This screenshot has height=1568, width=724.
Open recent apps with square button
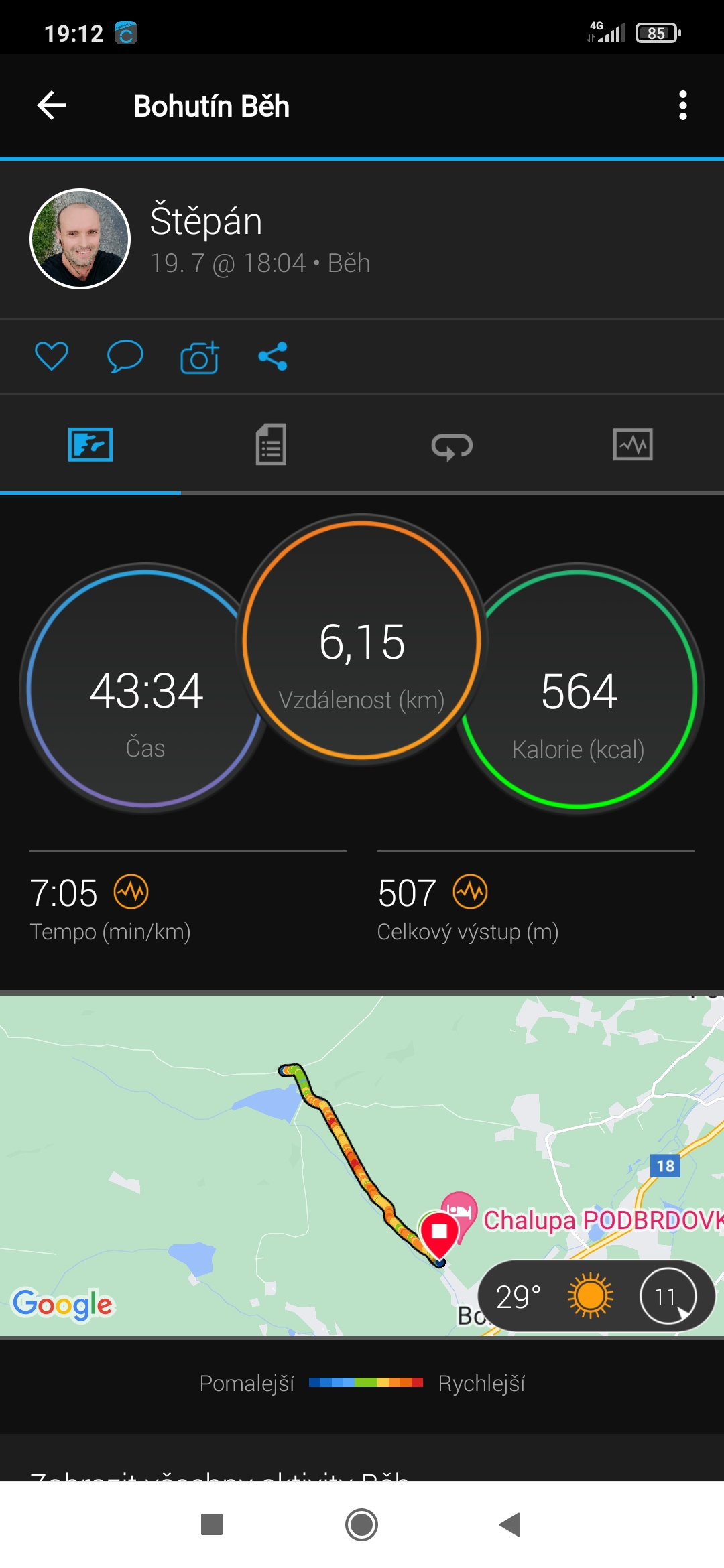tap(212, 1524)
